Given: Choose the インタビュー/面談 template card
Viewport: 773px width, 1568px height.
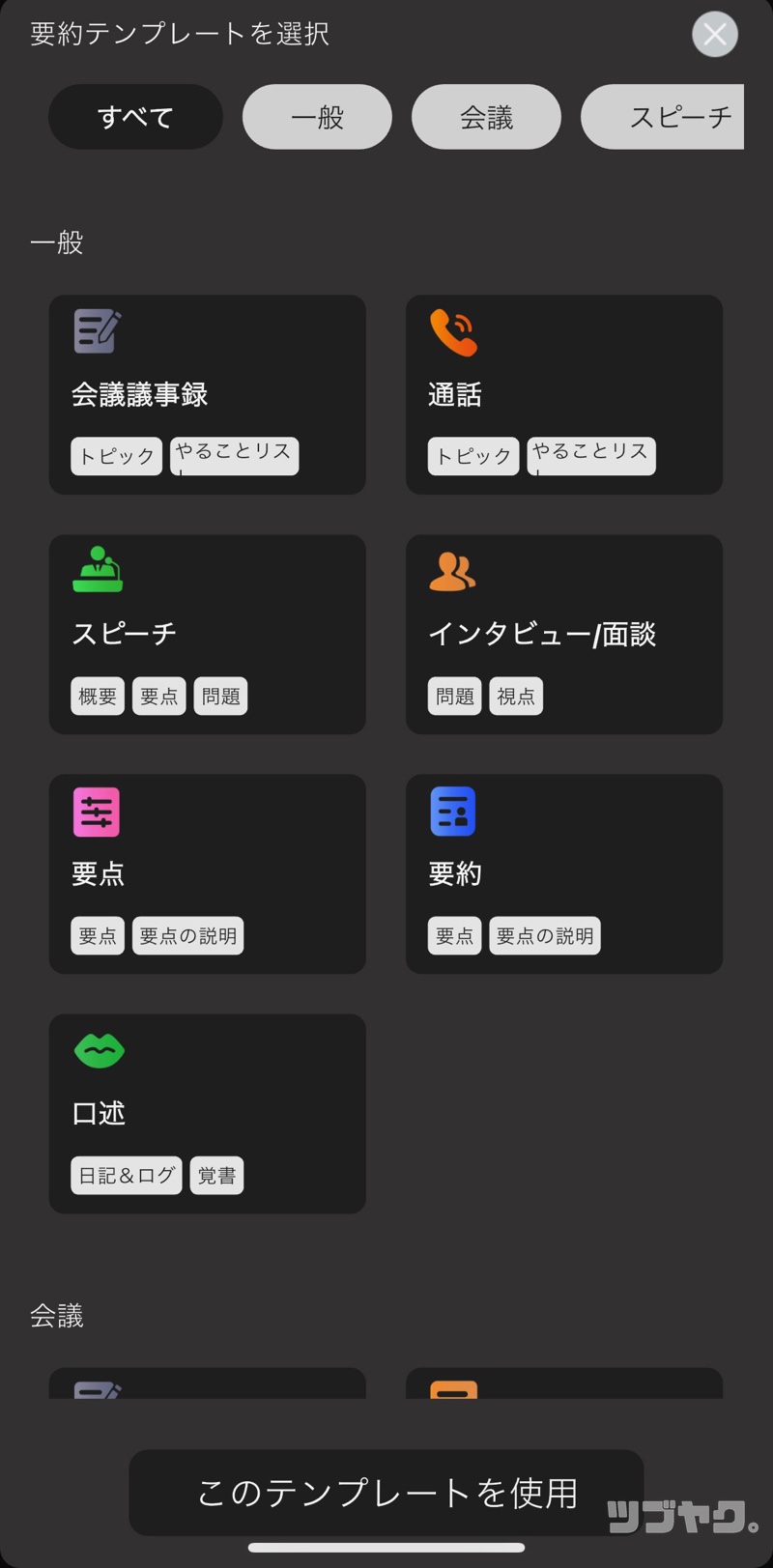Looking at the screenshot, I should pyautogui.click(x=563, y=634).
